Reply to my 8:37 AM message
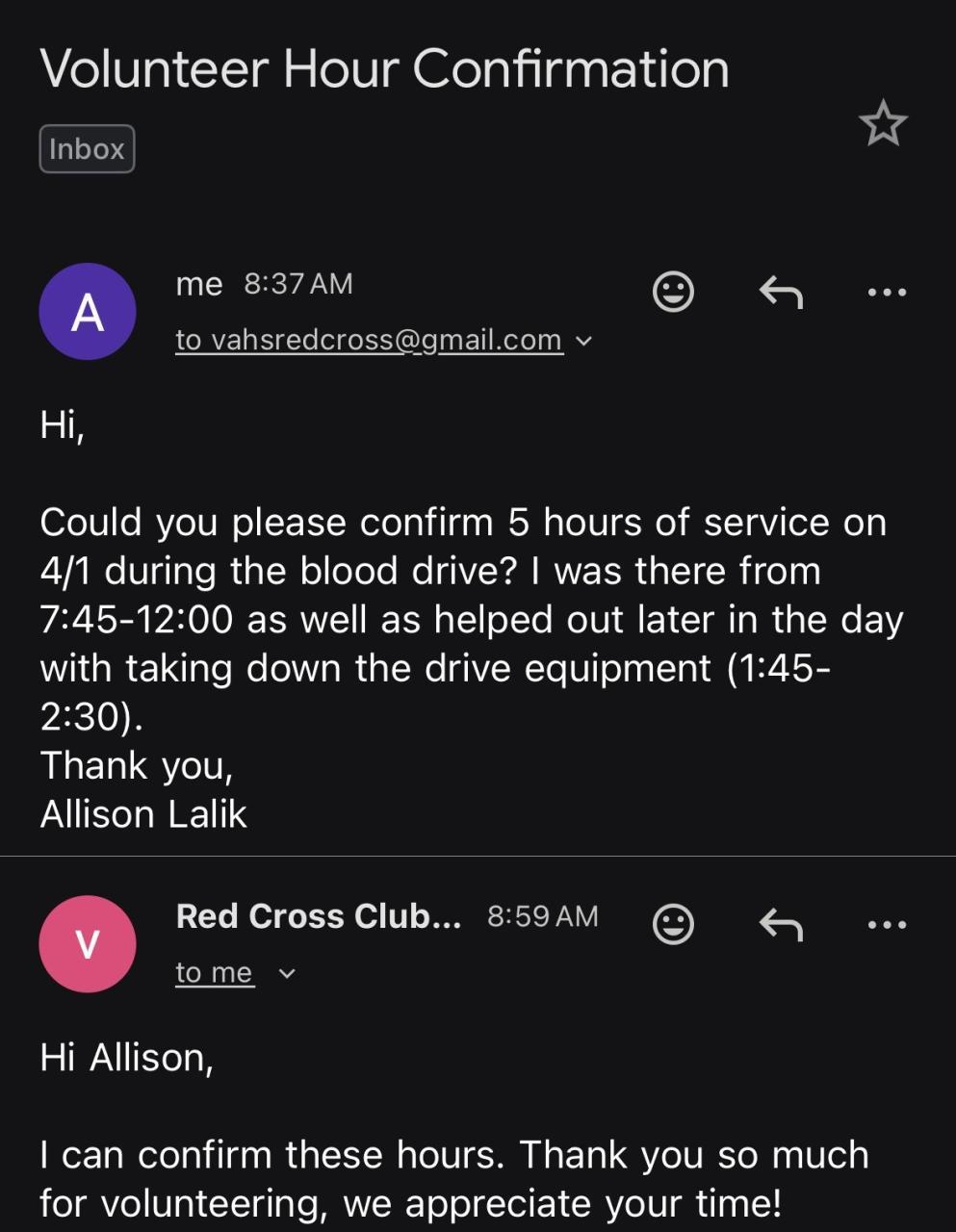Screen dimensions: 956x1232 pyautogui.click(x=780, y=291)
